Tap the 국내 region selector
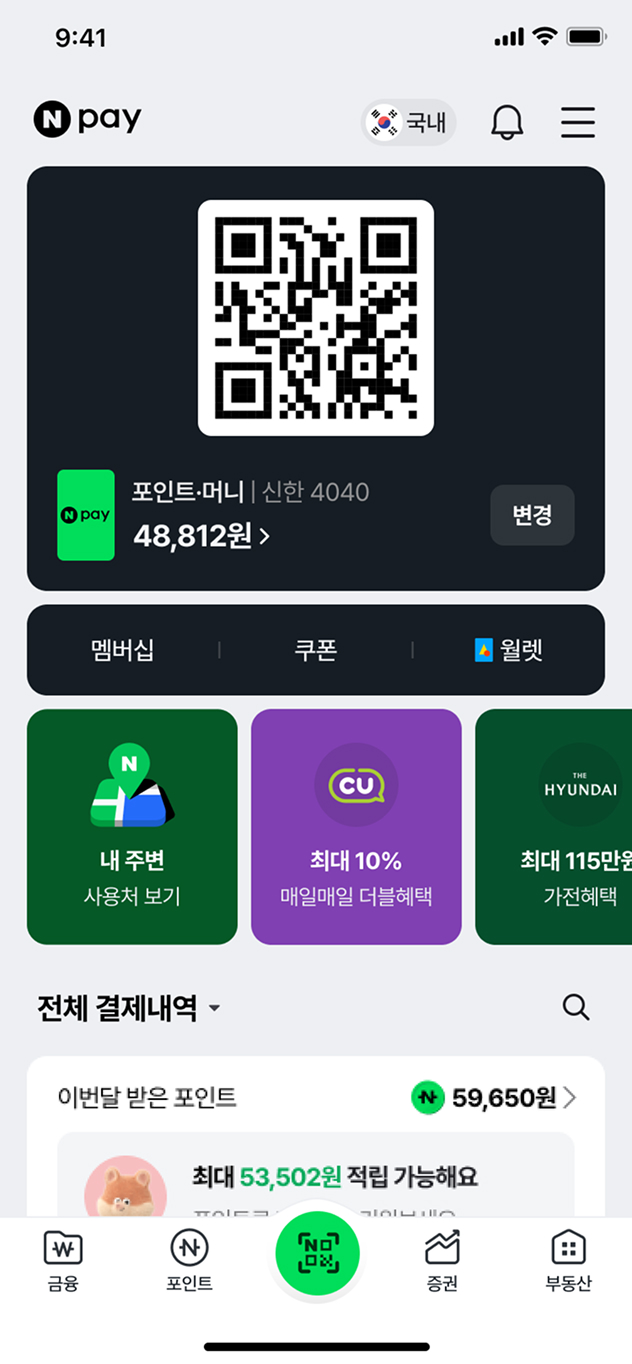Screen dimensions: 632x1364 pos(409,123)
